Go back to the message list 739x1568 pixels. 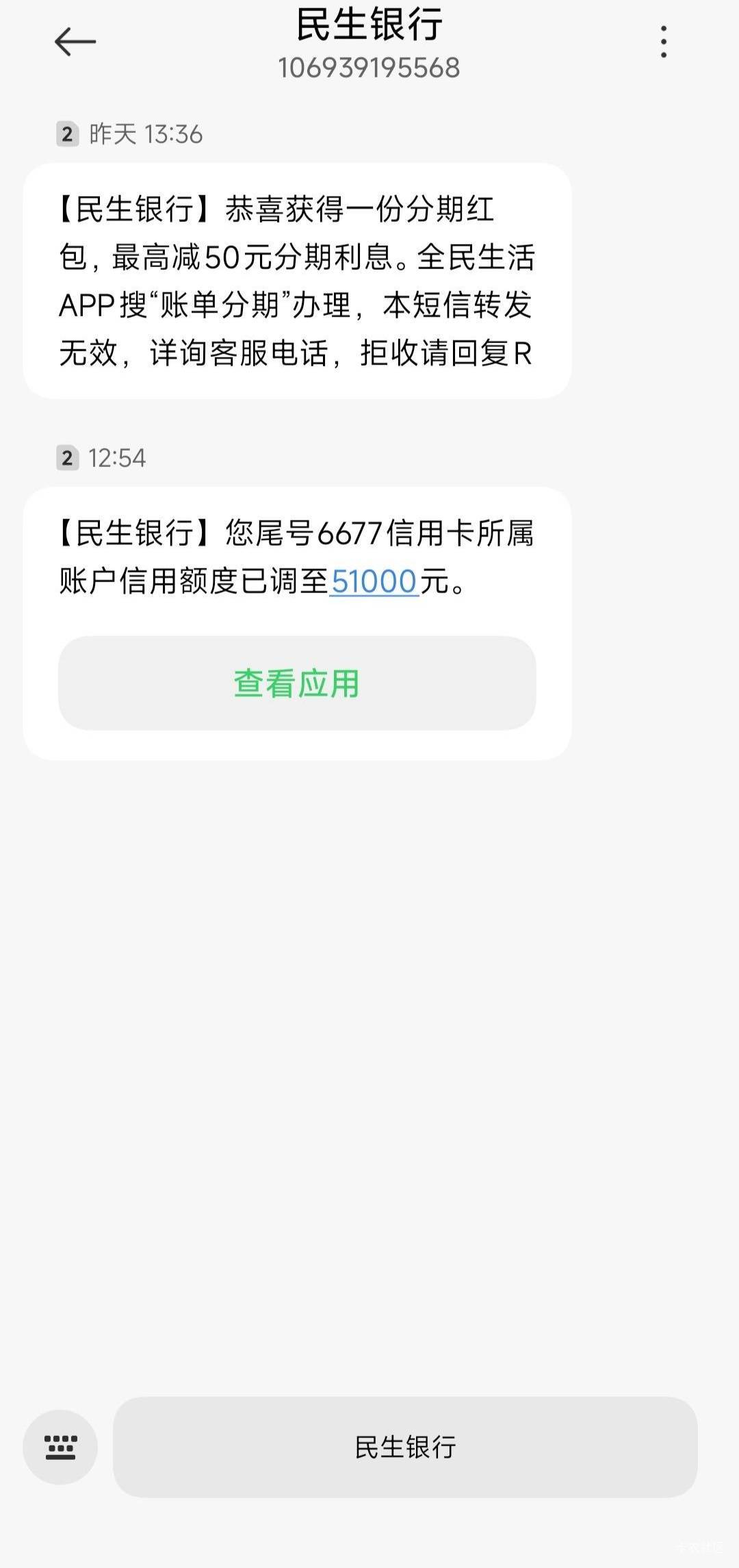tap(75, 42)
